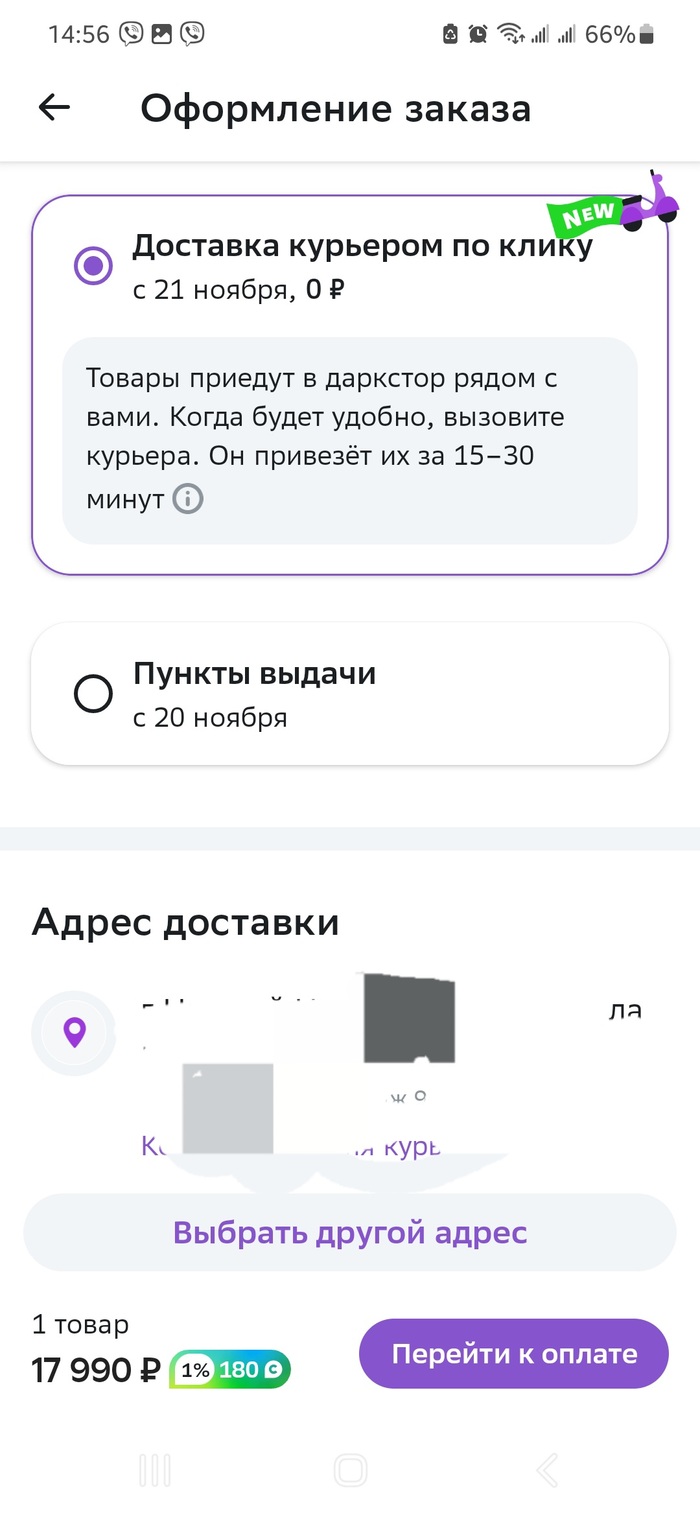Proceed to payment with "Перейти к оплате"
700x1517 pixels.
click(x=513, y=1353)
